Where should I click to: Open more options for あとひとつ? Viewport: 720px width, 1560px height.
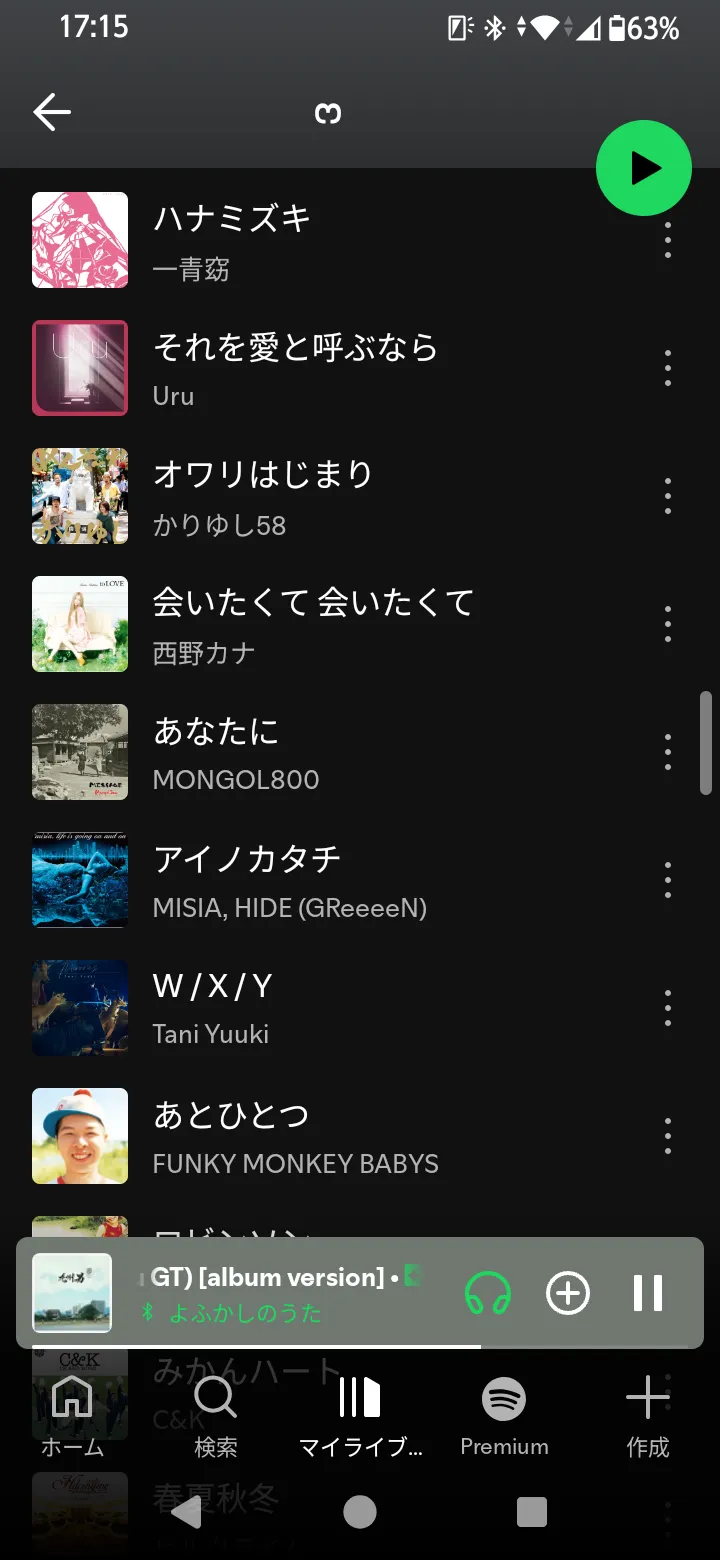668,1136
